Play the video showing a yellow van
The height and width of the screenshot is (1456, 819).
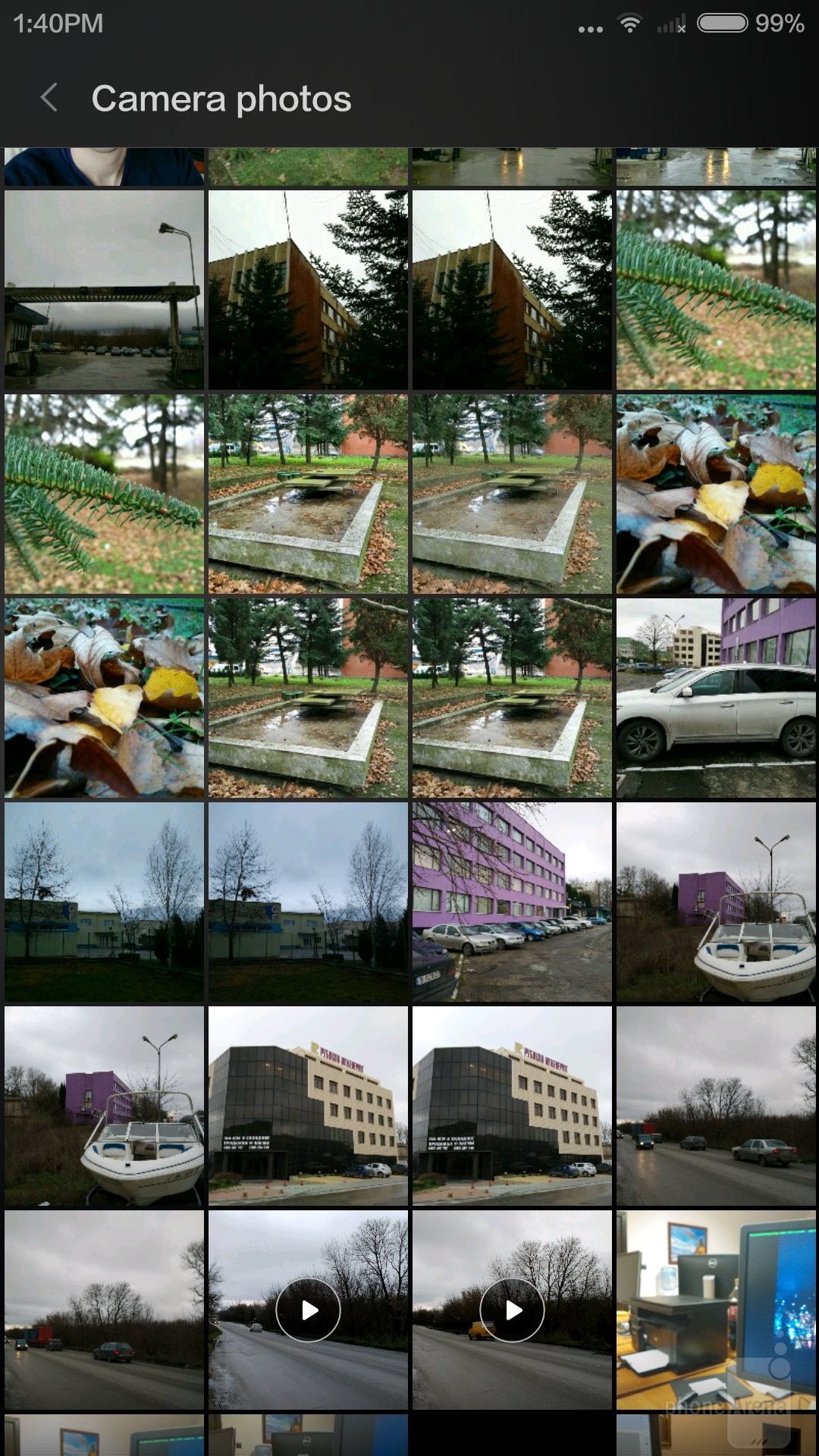[x=512, y=1310]
